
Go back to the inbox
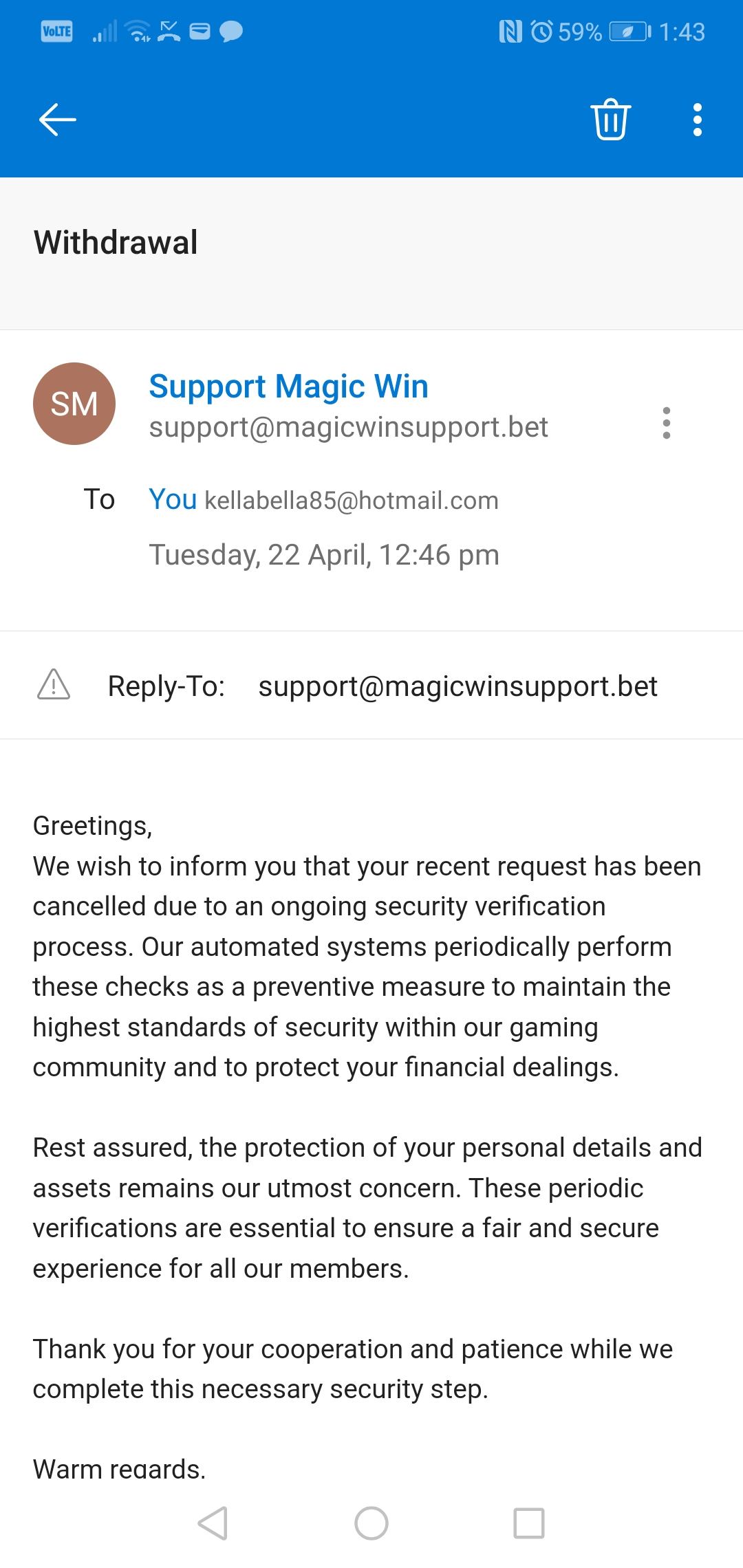click(x=58, y=120)
